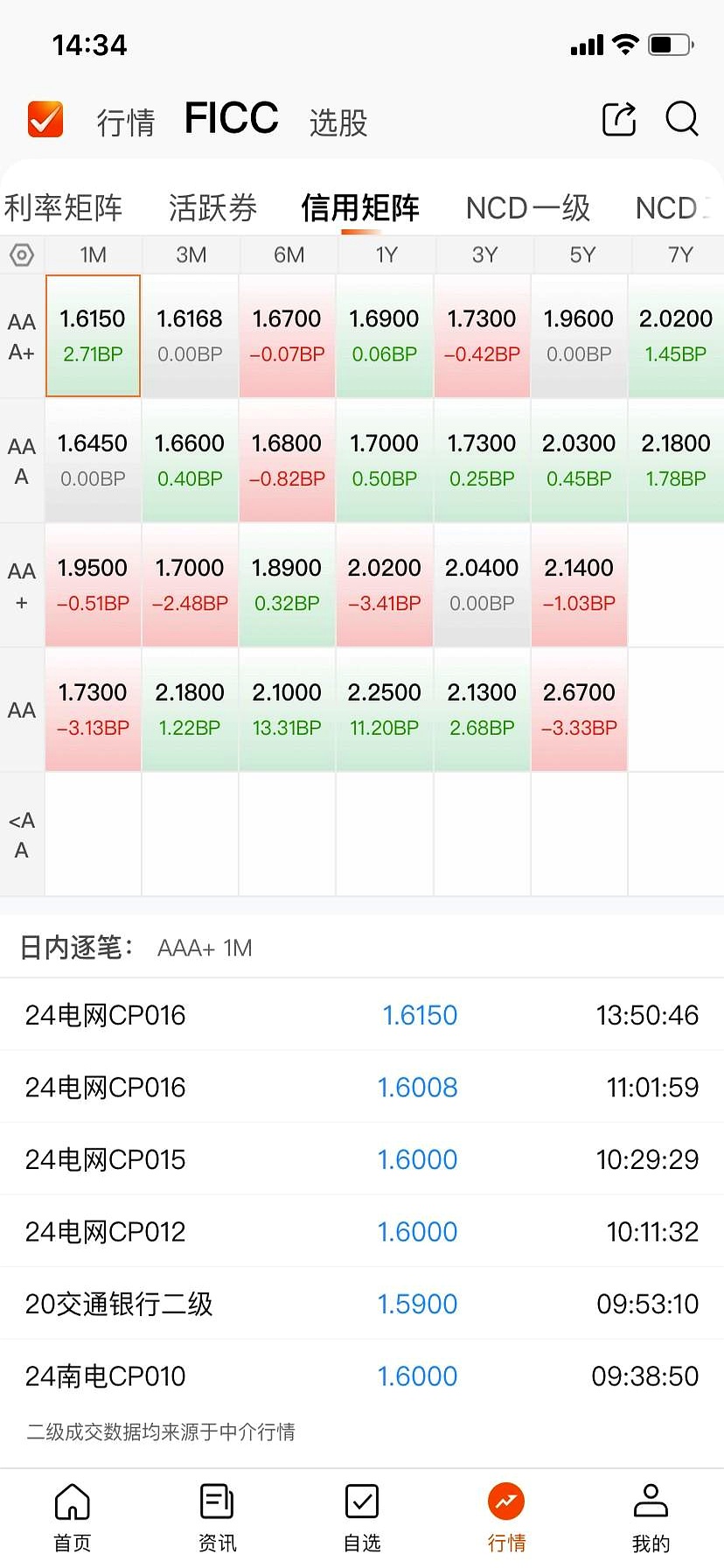Share this FICC page
The height and width of the screenshot is (1568, 724).
coord(619,119)
